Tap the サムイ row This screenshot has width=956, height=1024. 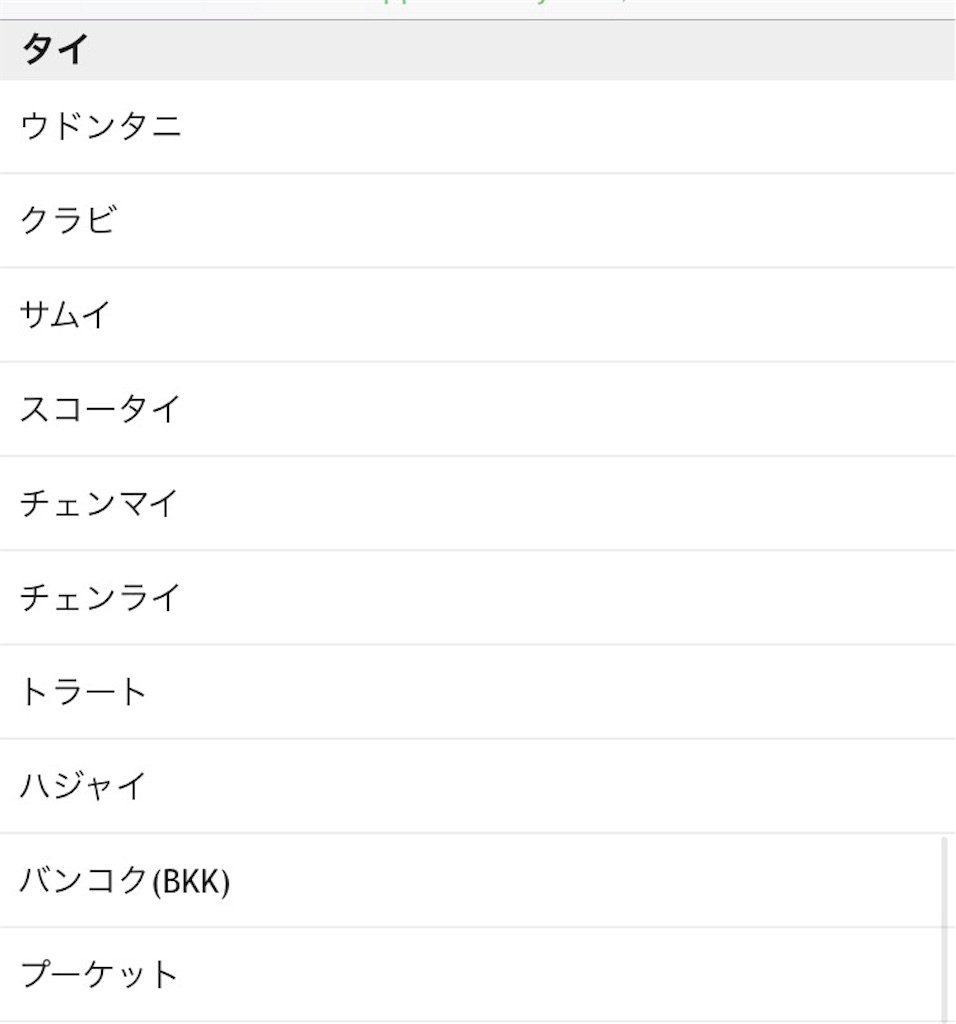(x=66, y=315)
